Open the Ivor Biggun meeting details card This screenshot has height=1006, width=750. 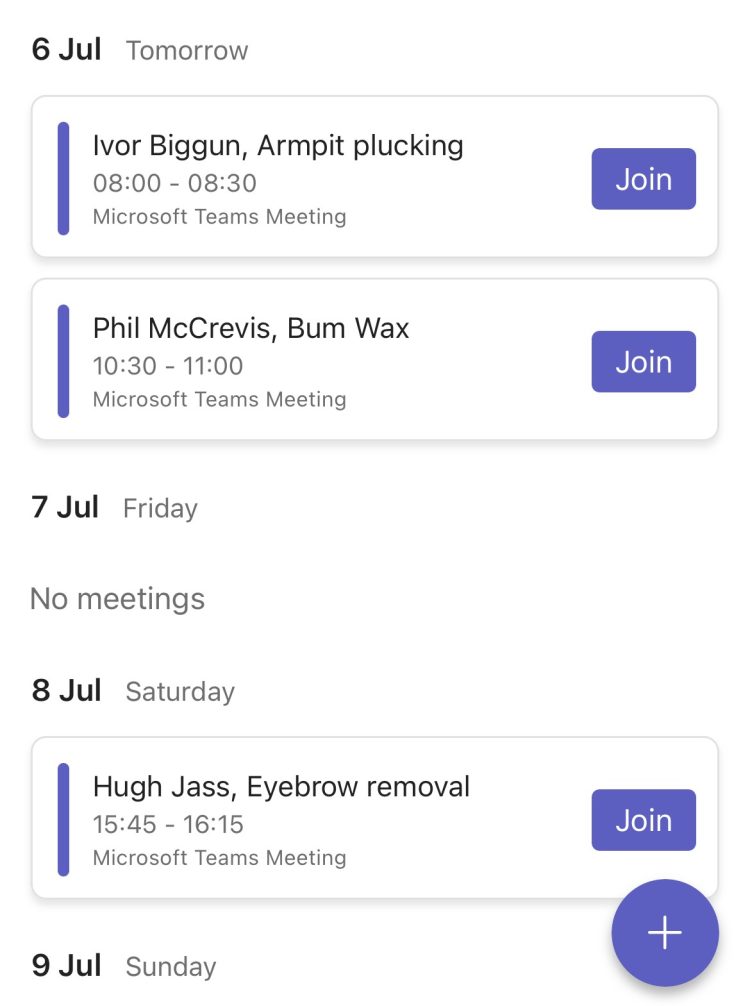coord(300,178)
